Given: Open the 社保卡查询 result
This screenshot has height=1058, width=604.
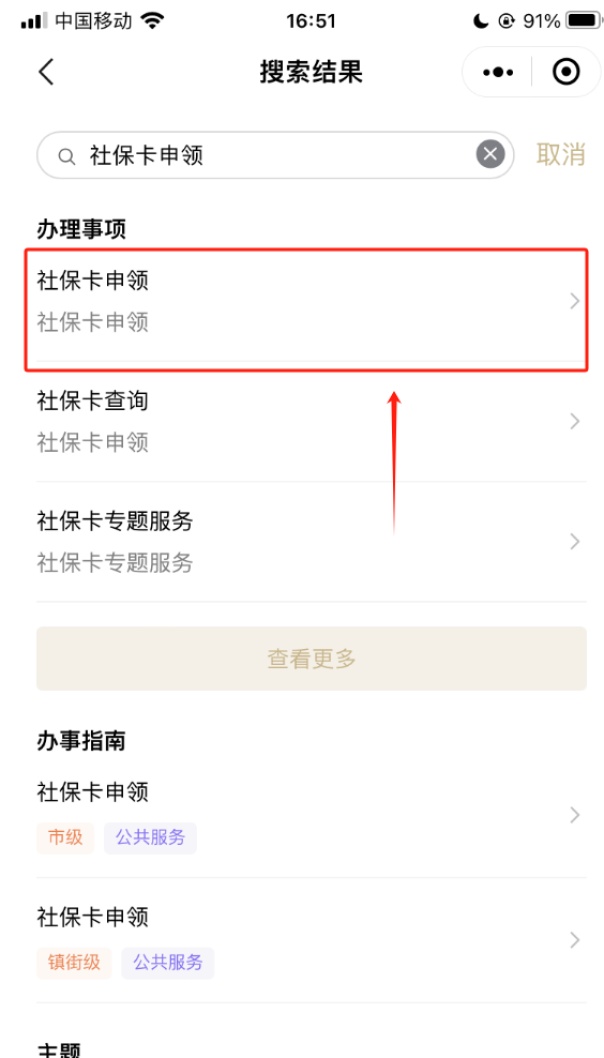Looking at the screenshot, I should 311,422.
